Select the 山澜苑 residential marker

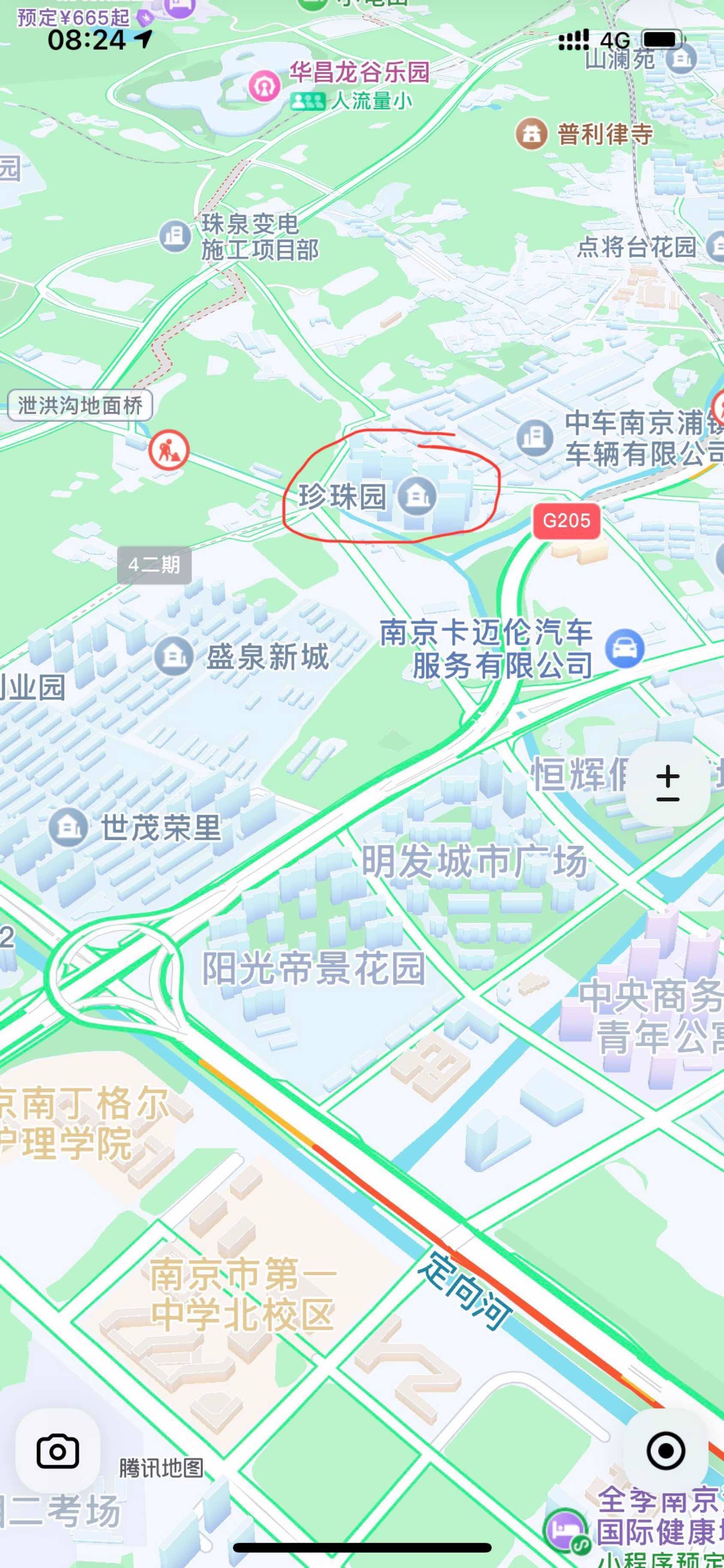681,59
